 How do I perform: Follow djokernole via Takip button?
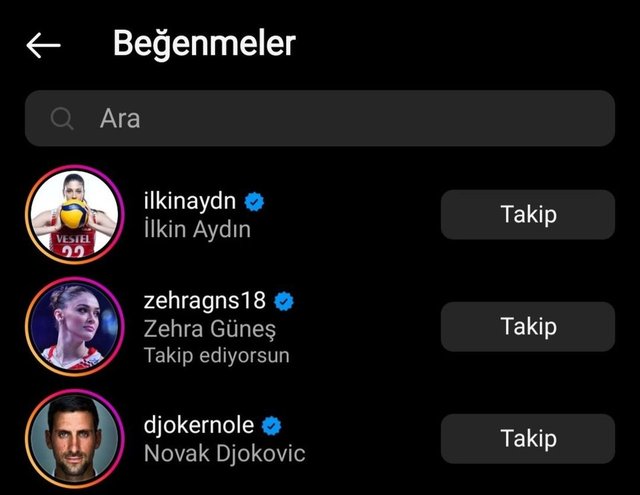(527, 439)
